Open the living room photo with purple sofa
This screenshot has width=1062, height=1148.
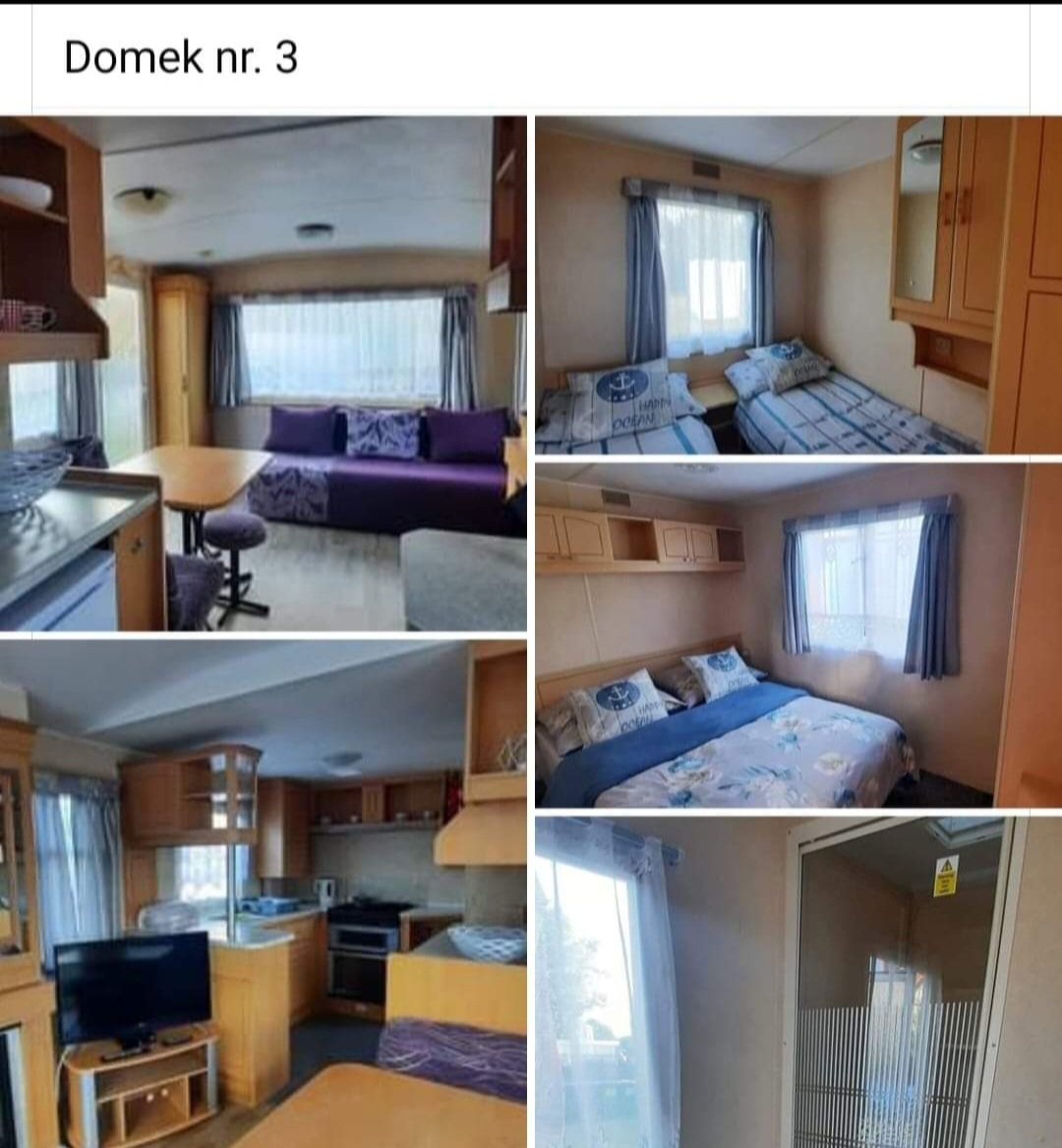263,373
